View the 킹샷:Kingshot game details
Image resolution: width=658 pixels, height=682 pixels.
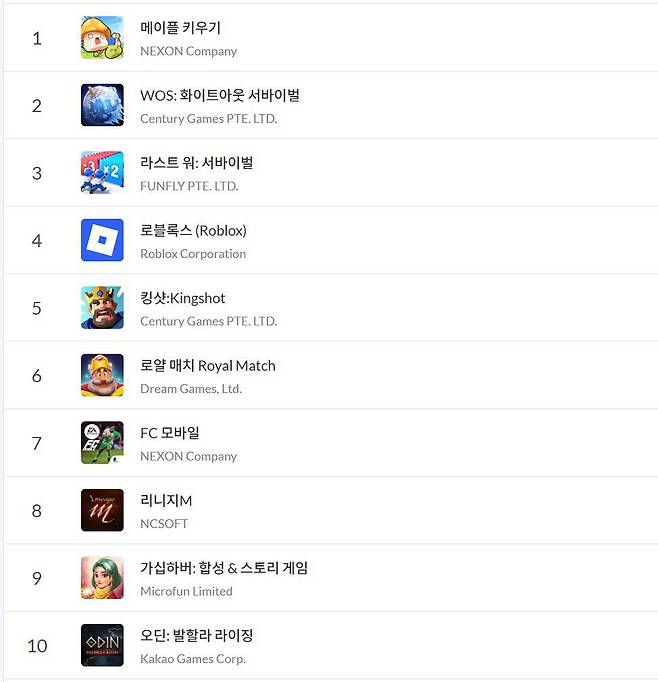tap(183, 298)
